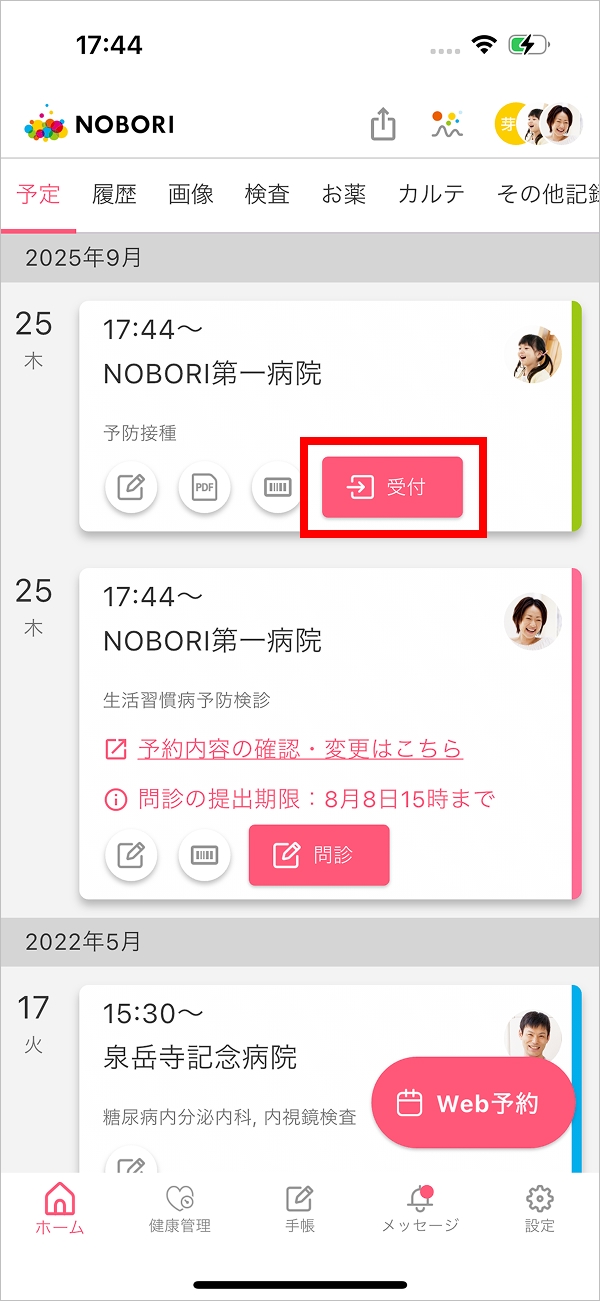
Task: Start a Web予約 booking
Action: click(473, 1103)
